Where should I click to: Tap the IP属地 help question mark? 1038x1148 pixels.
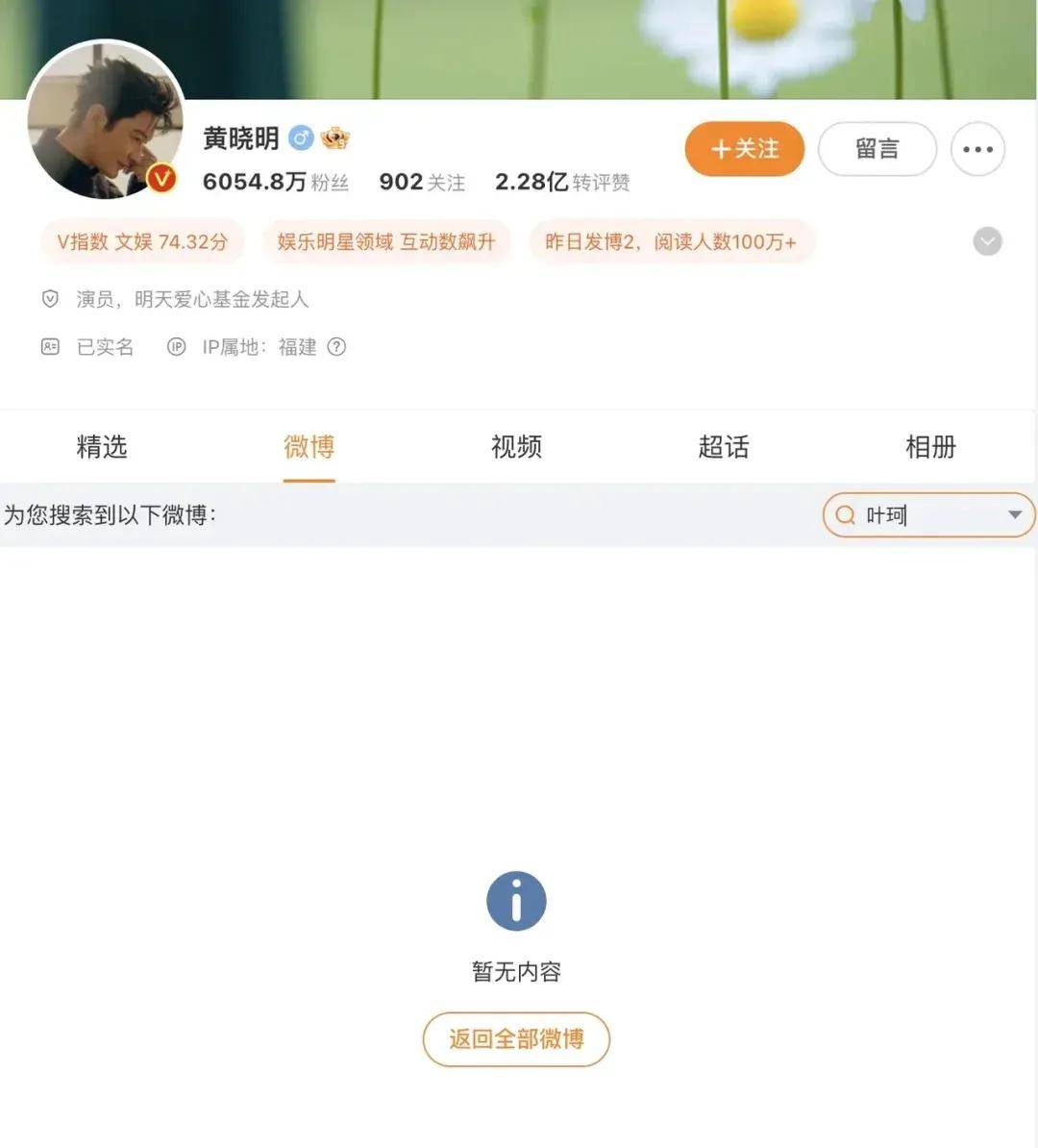336,347
